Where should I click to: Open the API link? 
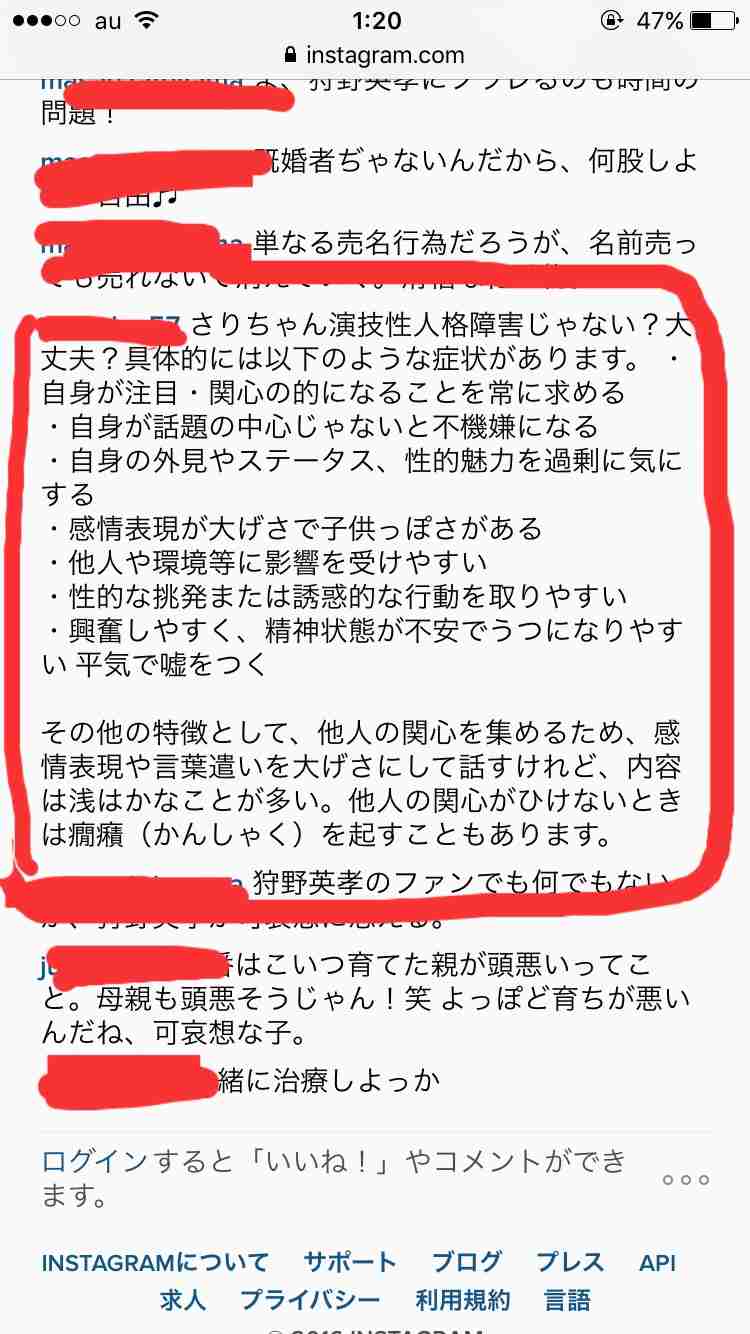pyautogui.click(x=658, y=1262)
